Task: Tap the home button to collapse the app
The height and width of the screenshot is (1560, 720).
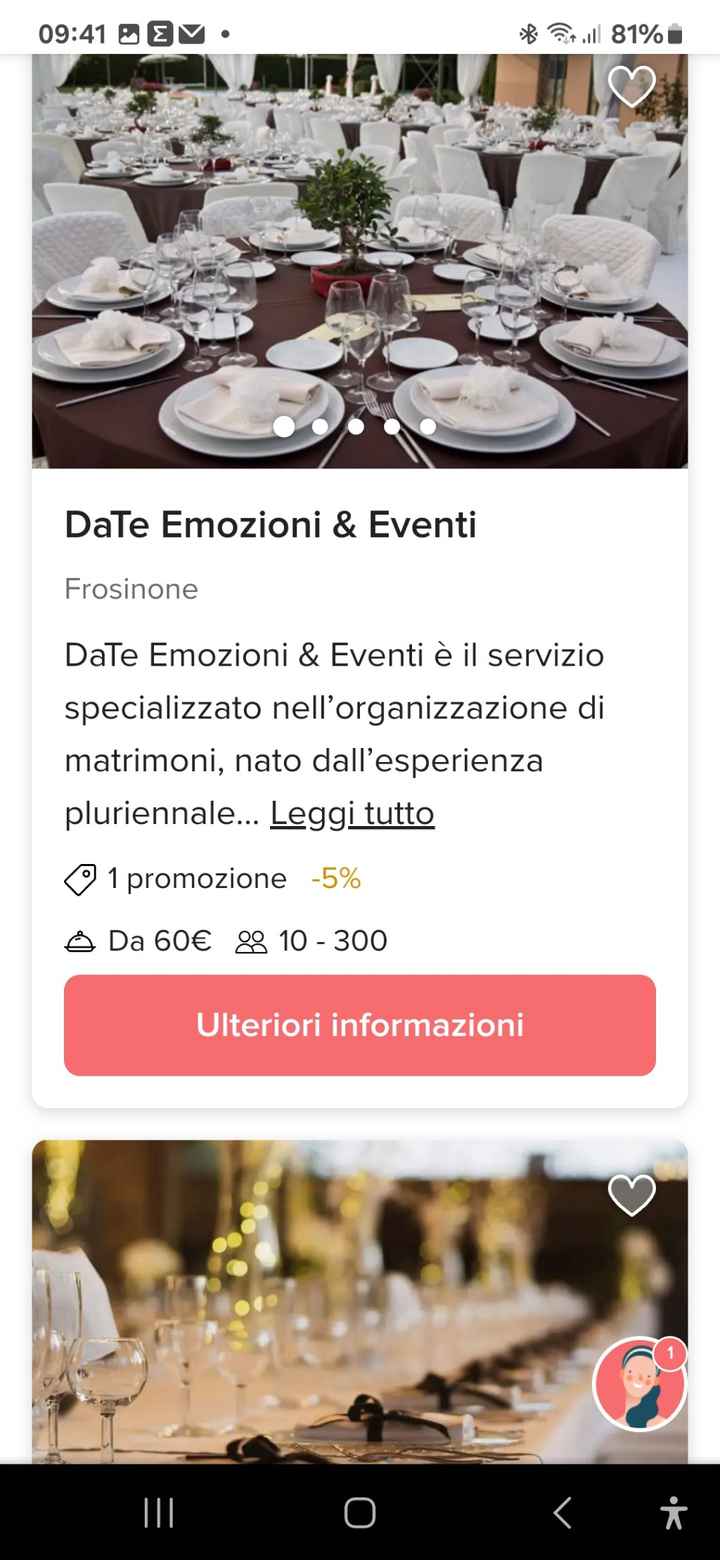Action: point(359,1513)
